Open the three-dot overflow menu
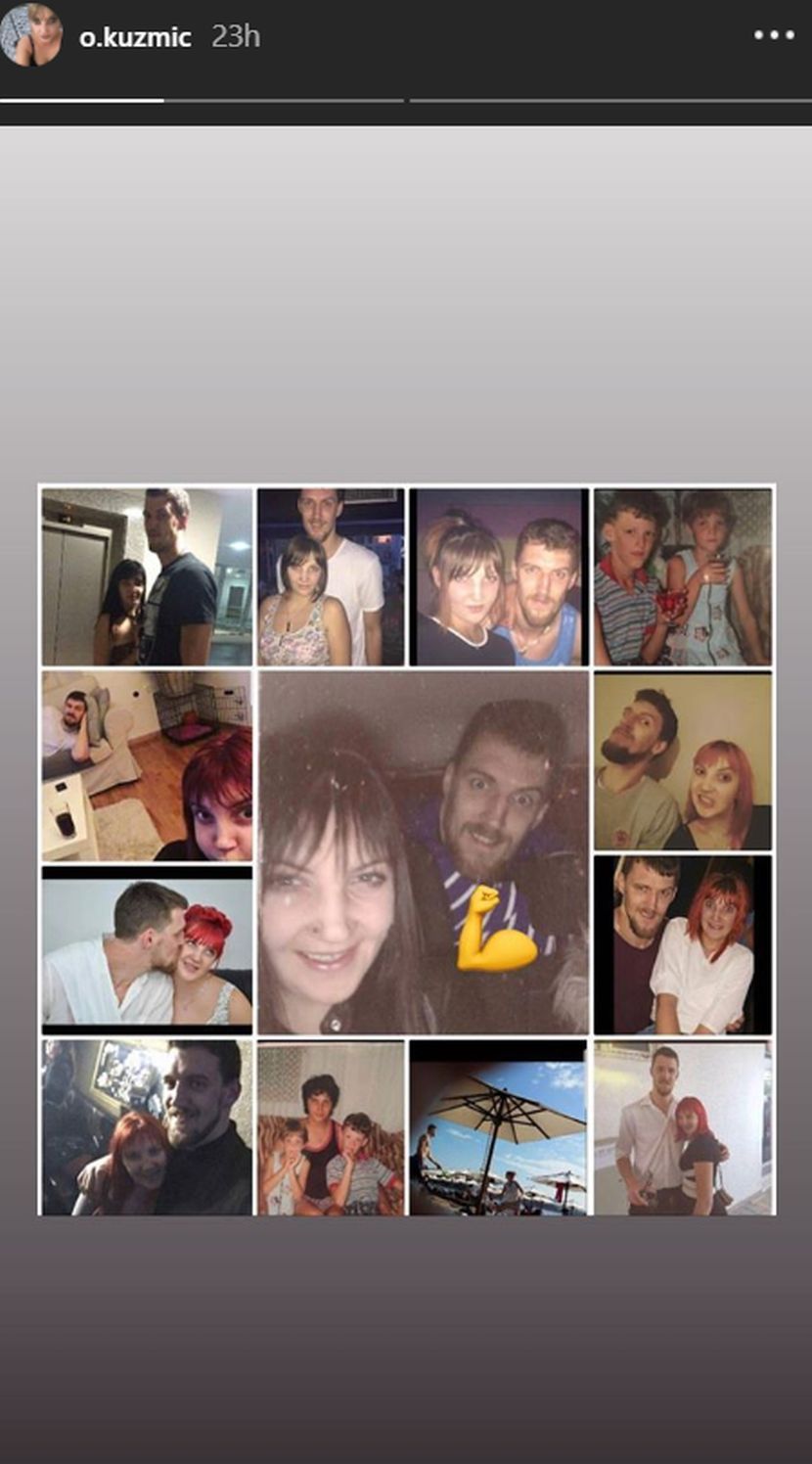 click(773, 35)
